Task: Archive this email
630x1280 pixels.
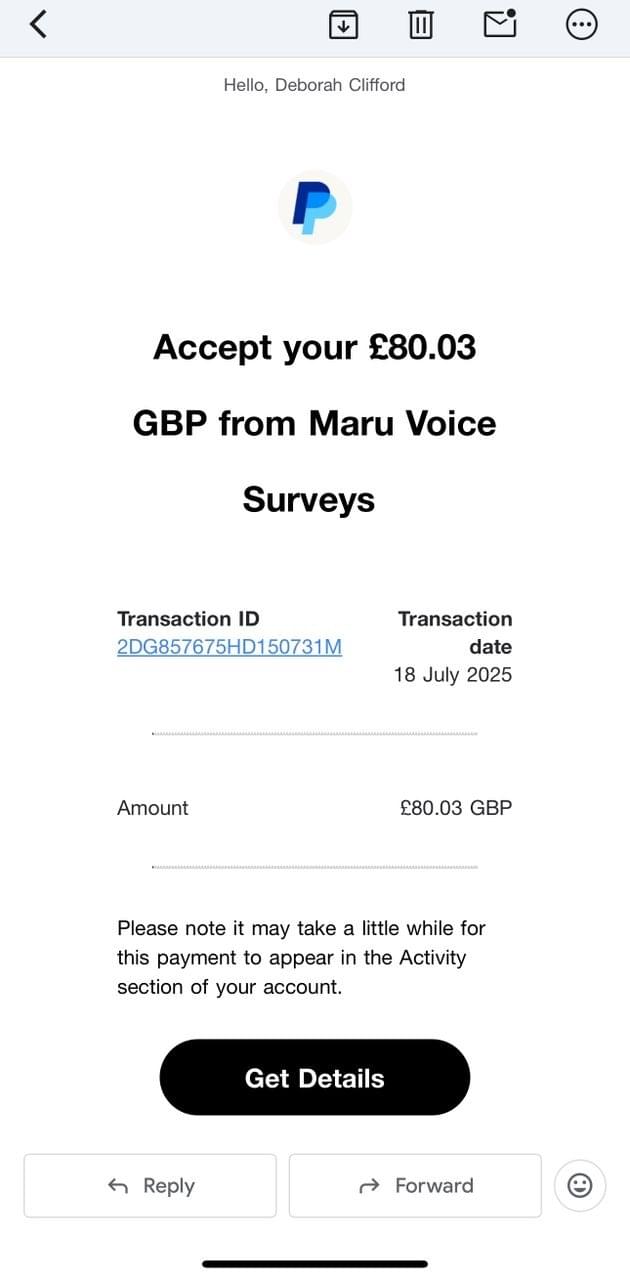Action: coord(343,24)
